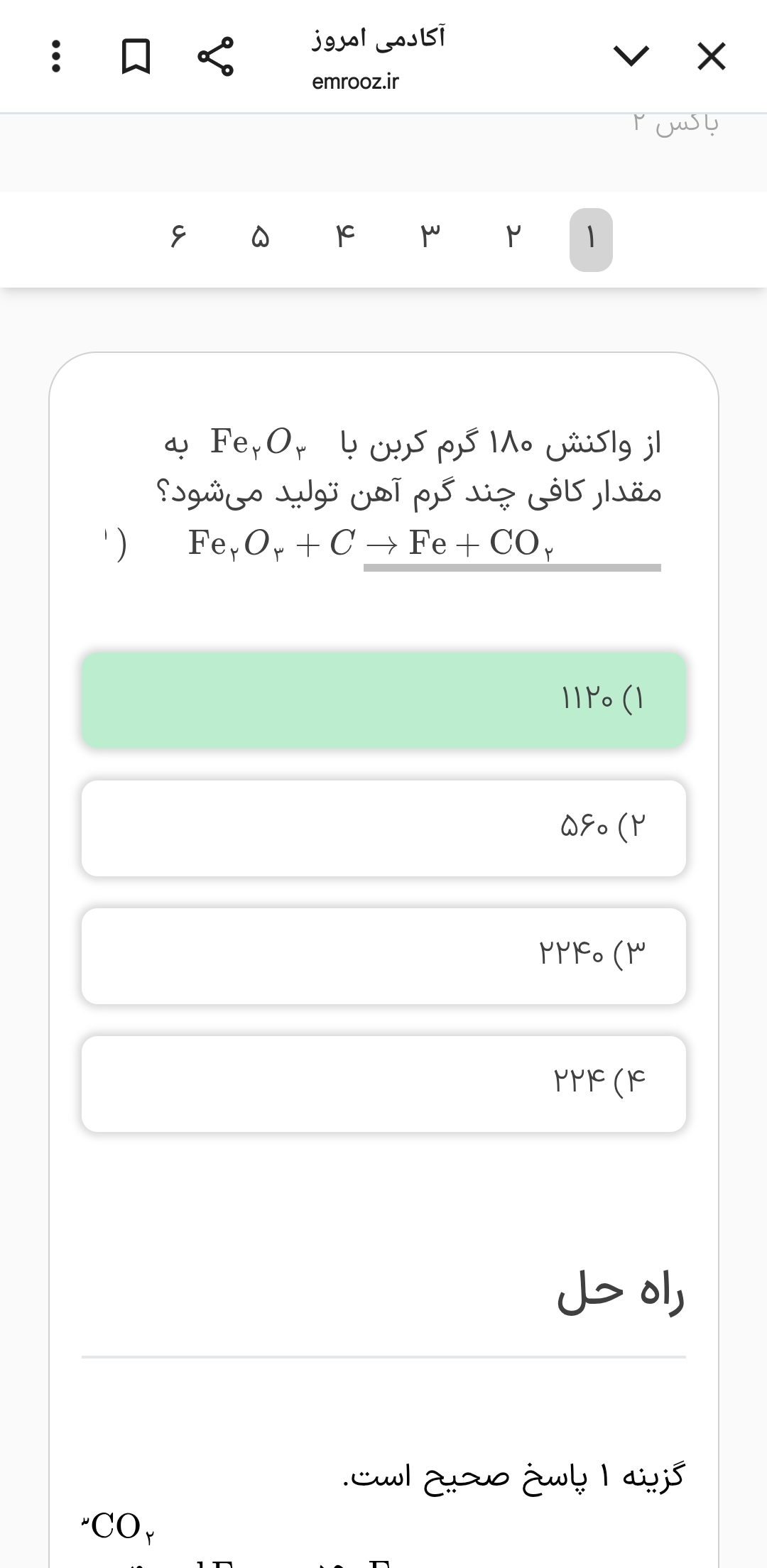
Task: Minimize the browser tab with the chevron
Action: click(631, 56)
